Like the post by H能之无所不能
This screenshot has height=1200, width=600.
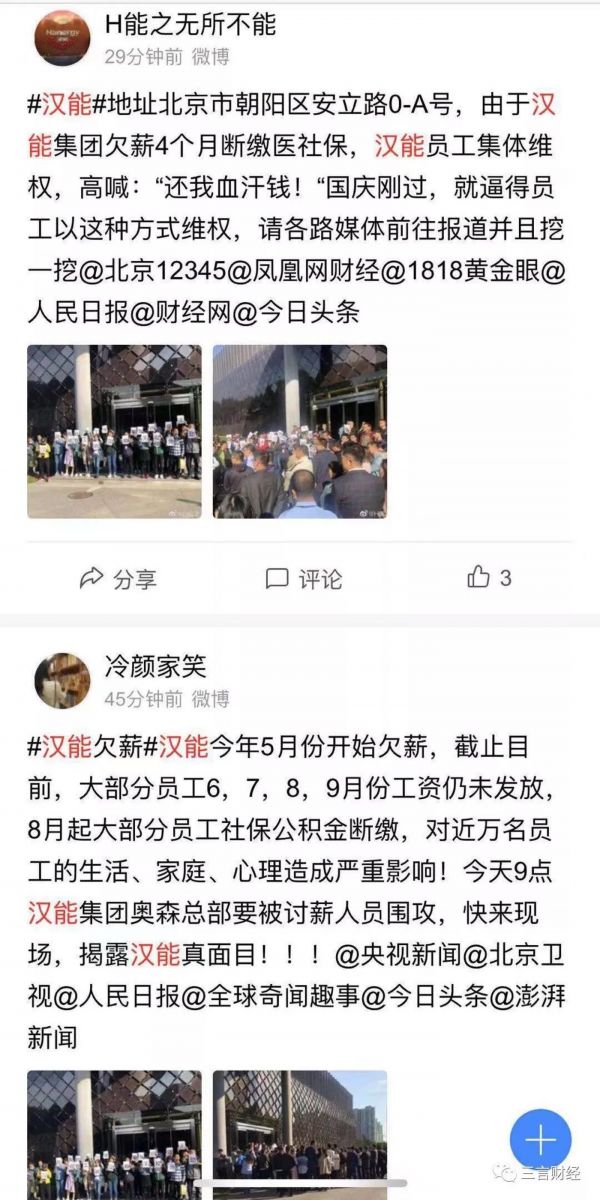pos(489,577)
